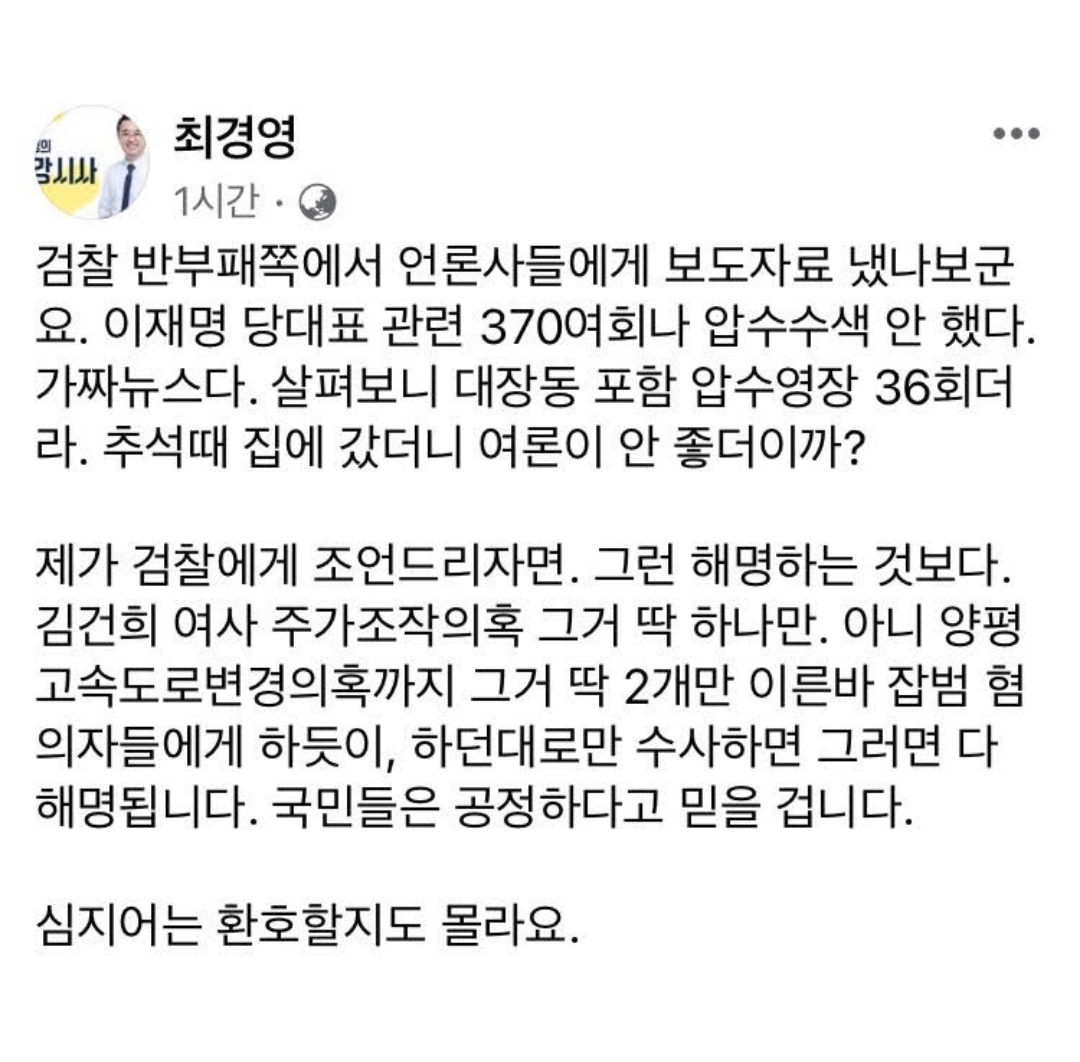Open the post's three-dot options menu
Viewport: 1080px width, 1062px height.
[x=1015, y=133]
